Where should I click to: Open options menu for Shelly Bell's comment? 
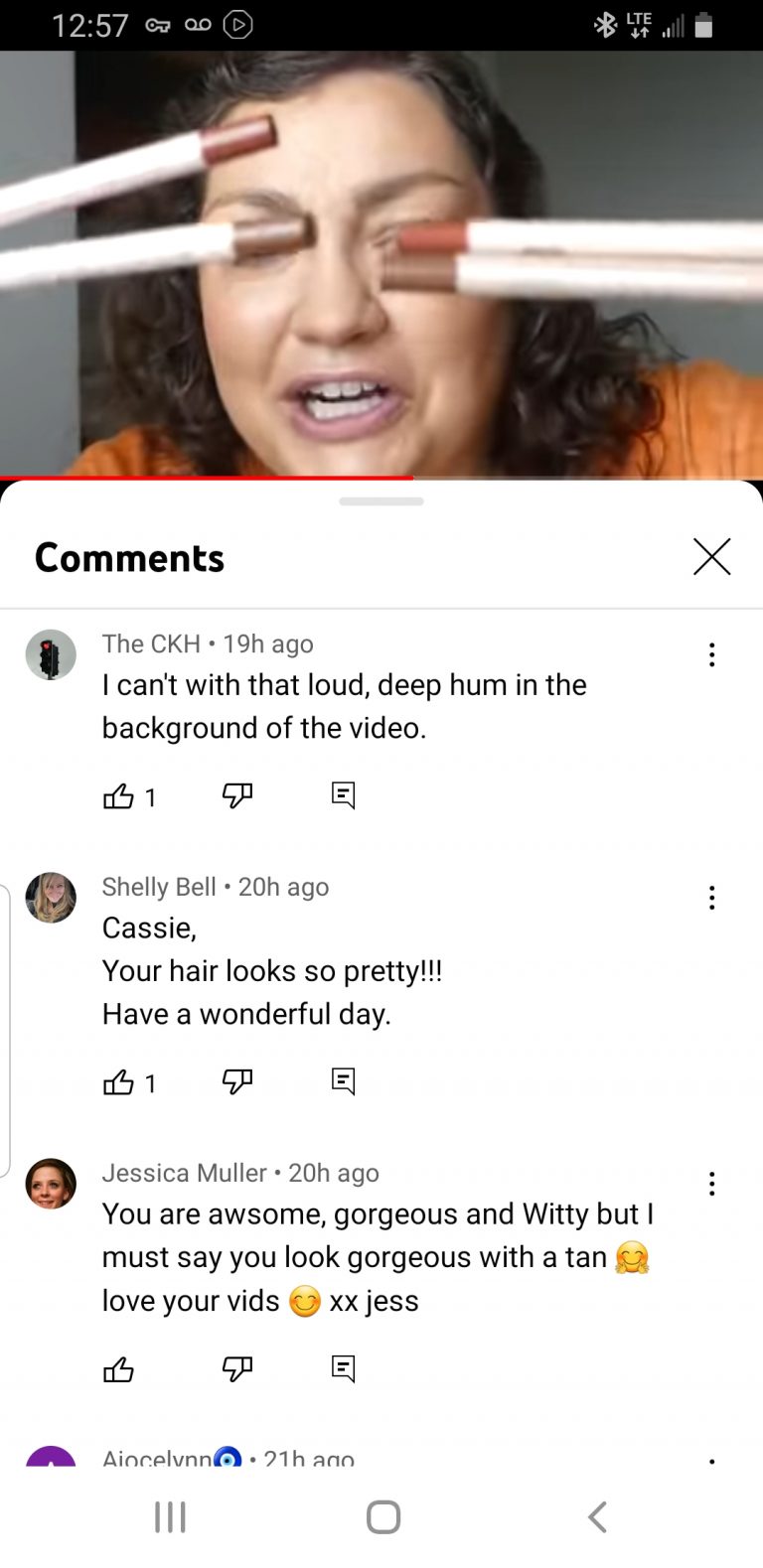pyautogui.click(x=711, y=898)
